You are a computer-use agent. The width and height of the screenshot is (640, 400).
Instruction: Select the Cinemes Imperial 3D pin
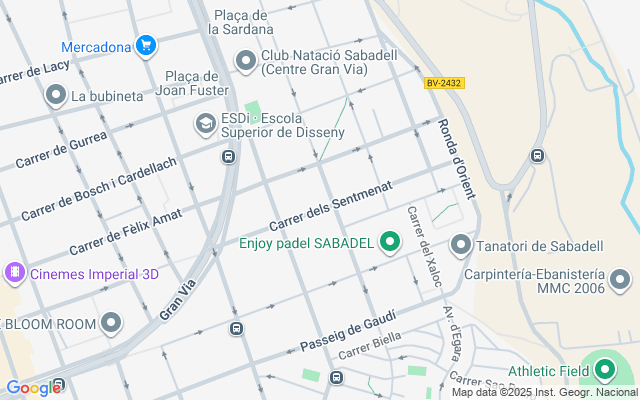coord(14,272)
